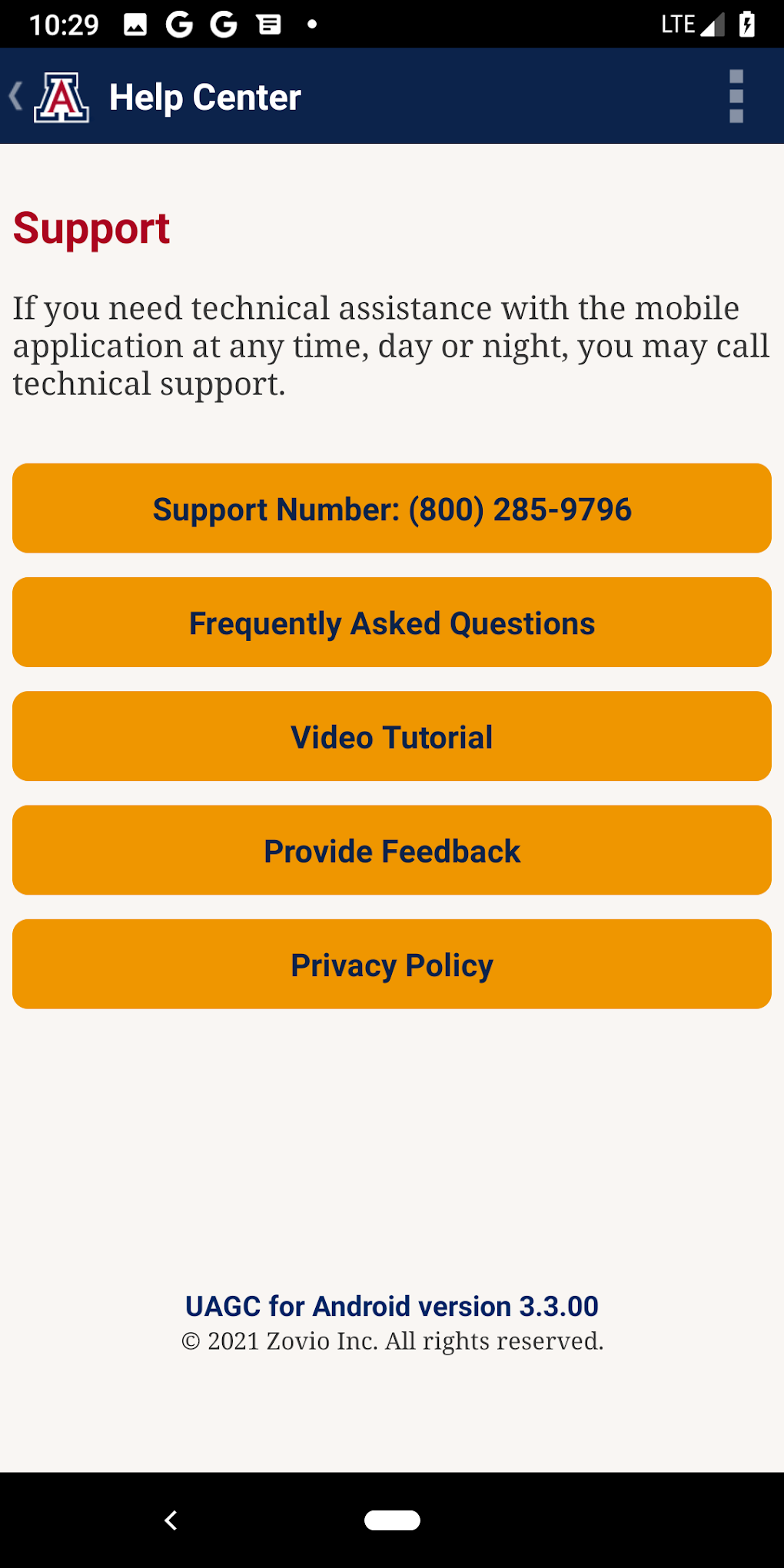Tap the first Google app icon
This screenshot has width=784, height=1568.
178,23
